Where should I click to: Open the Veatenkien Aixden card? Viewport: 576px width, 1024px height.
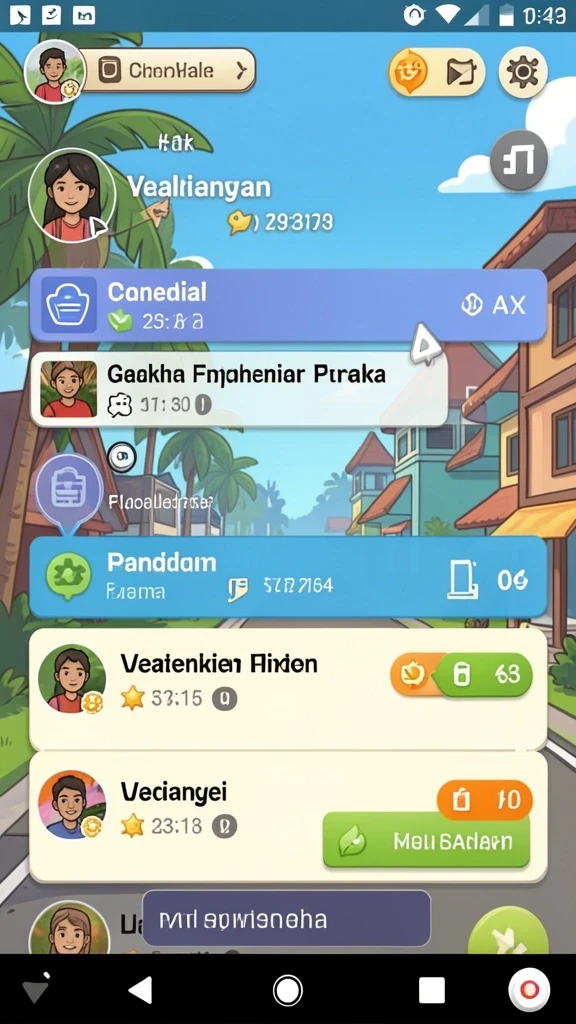288,688
